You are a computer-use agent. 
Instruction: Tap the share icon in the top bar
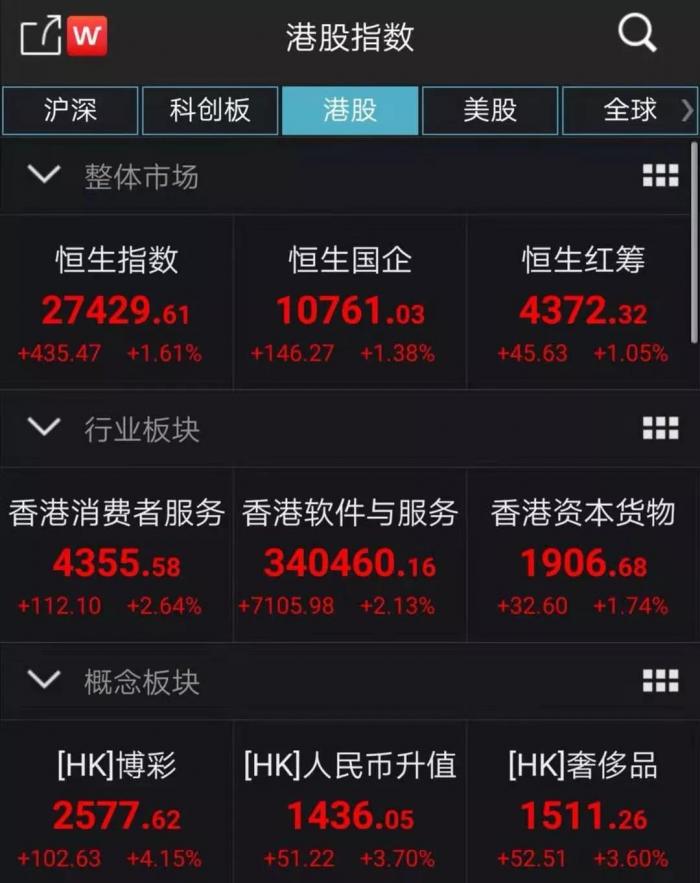[40, 37]
